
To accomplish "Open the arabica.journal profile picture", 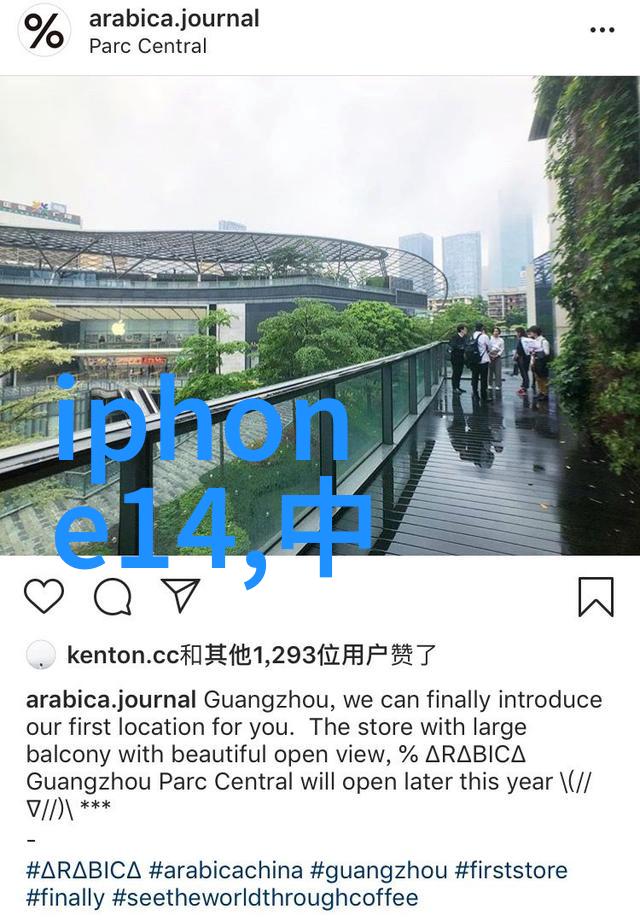I will (44, 30).
